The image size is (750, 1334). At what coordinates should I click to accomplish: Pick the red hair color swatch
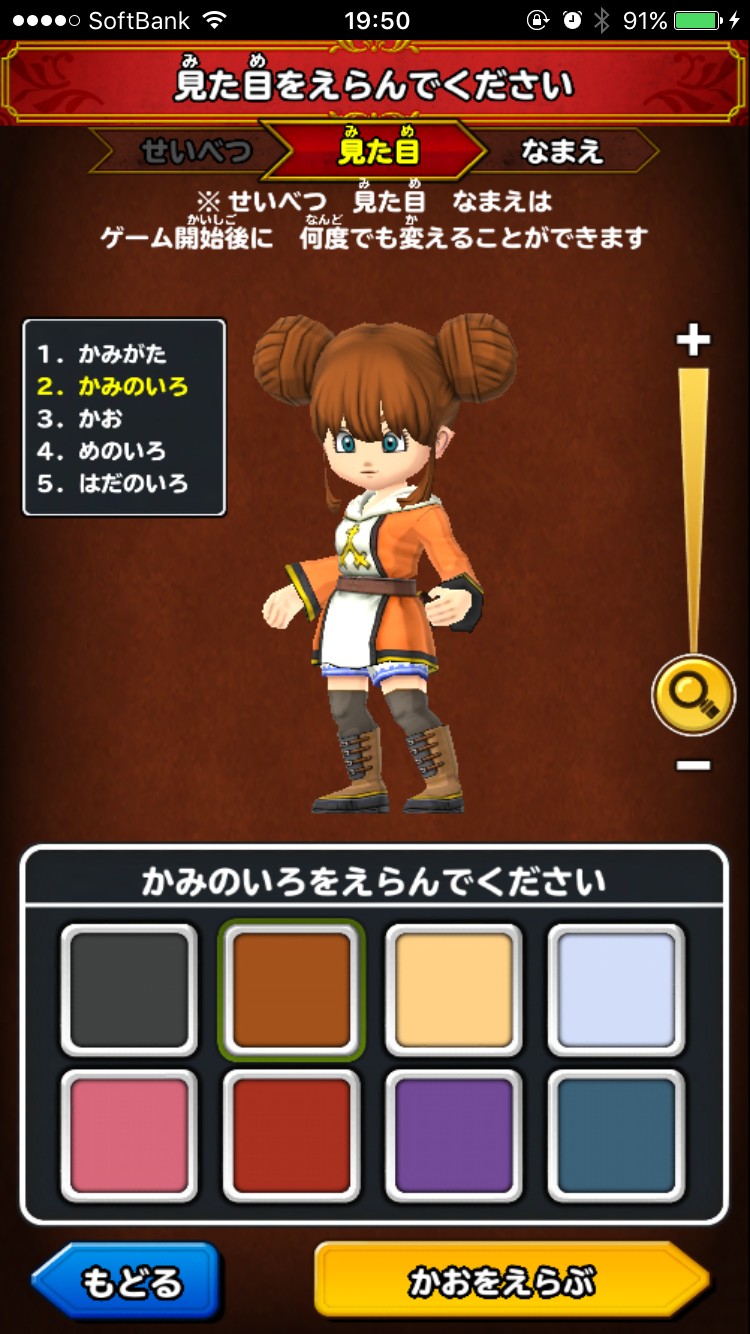[x=291, y=1135]
